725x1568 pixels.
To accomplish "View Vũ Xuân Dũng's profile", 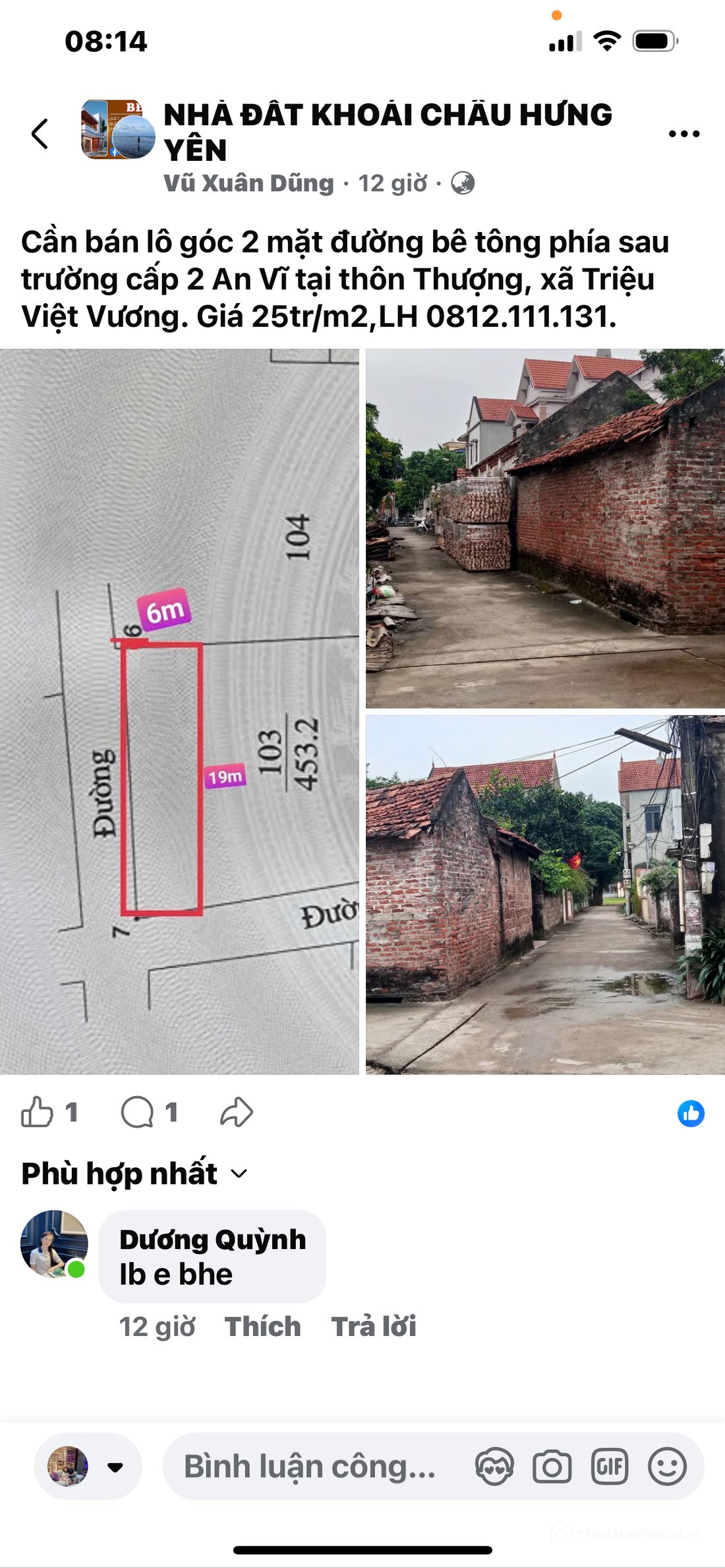I will pyautogui.click(x=249, y=183).
